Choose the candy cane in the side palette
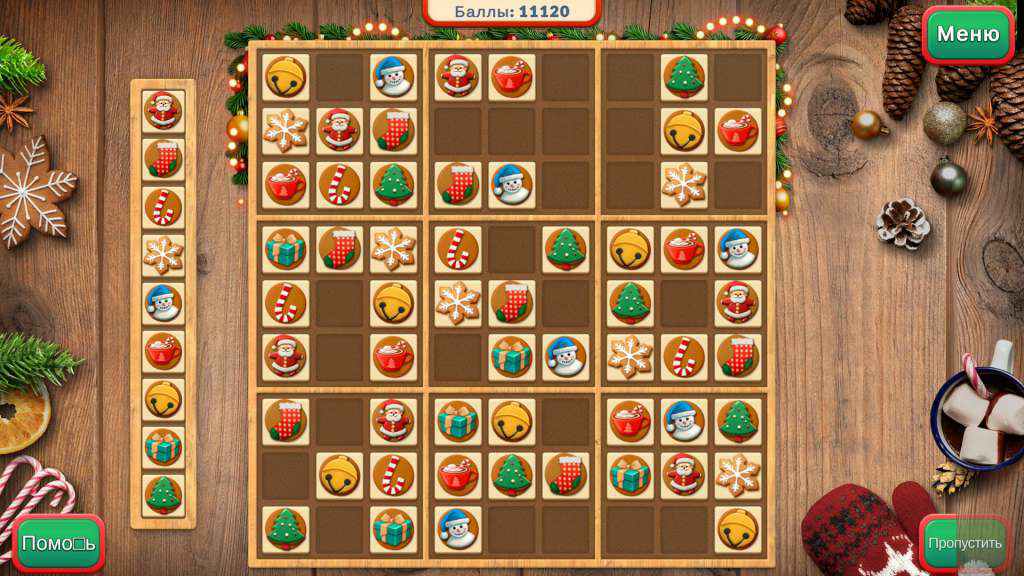Viewport: 1024px width, 576px height. coord(163,206)
